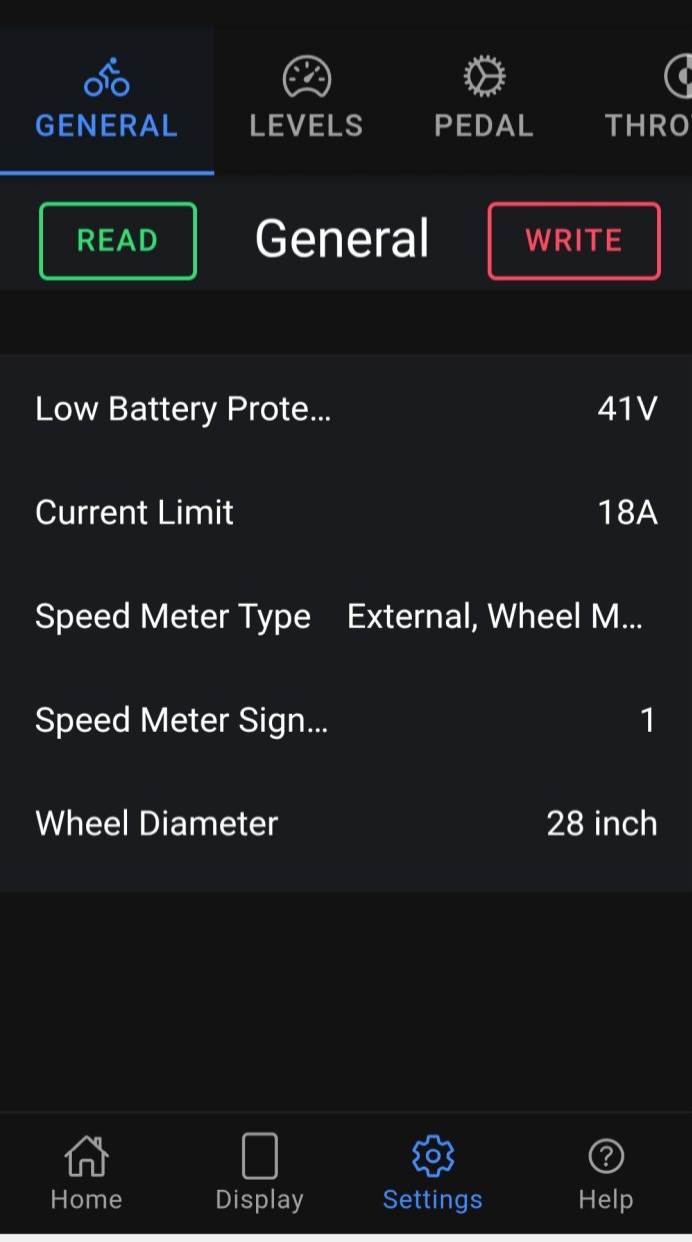The width and height of the screenshot is (692, 1242).
Task: Open the Help section
Action: click(606, 1173)
